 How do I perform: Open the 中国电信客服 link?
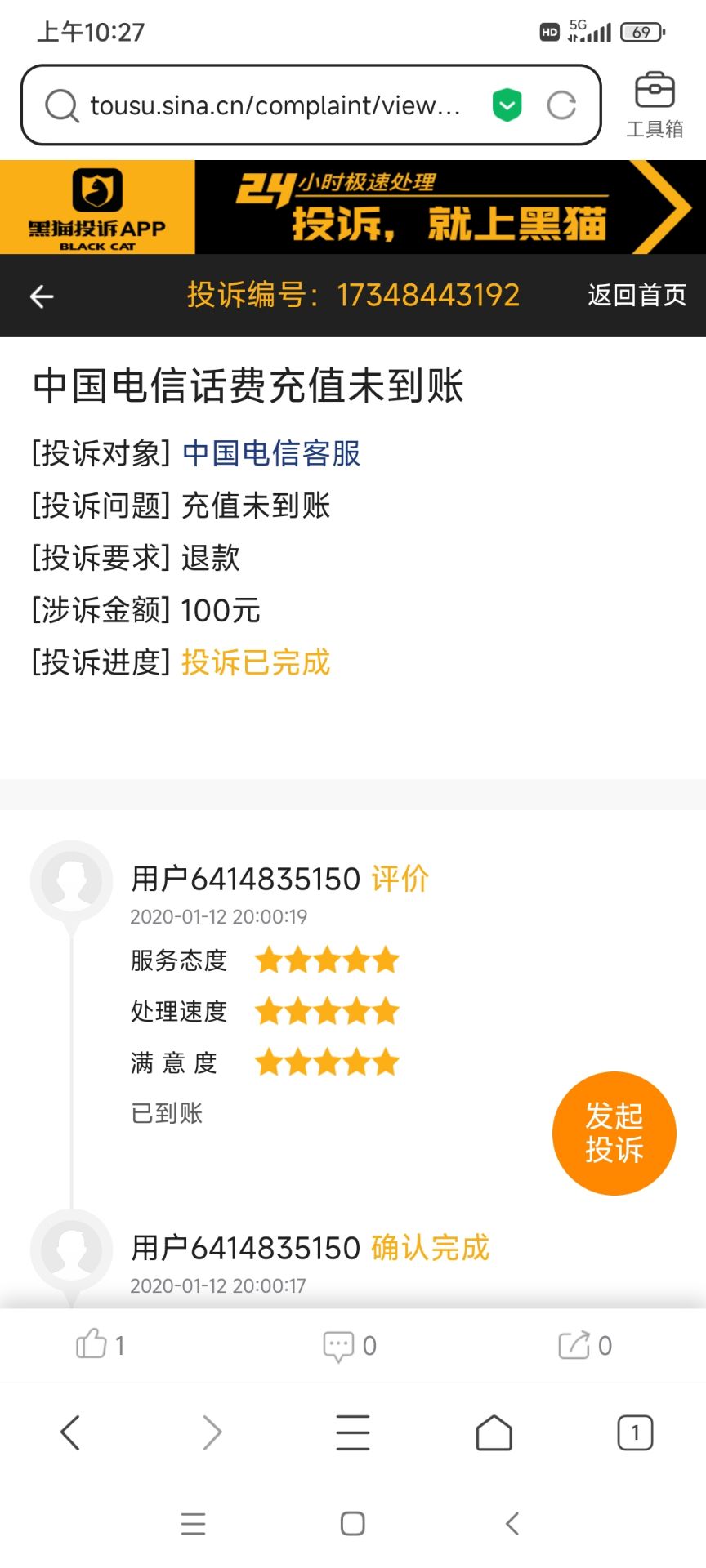point(270,453)
